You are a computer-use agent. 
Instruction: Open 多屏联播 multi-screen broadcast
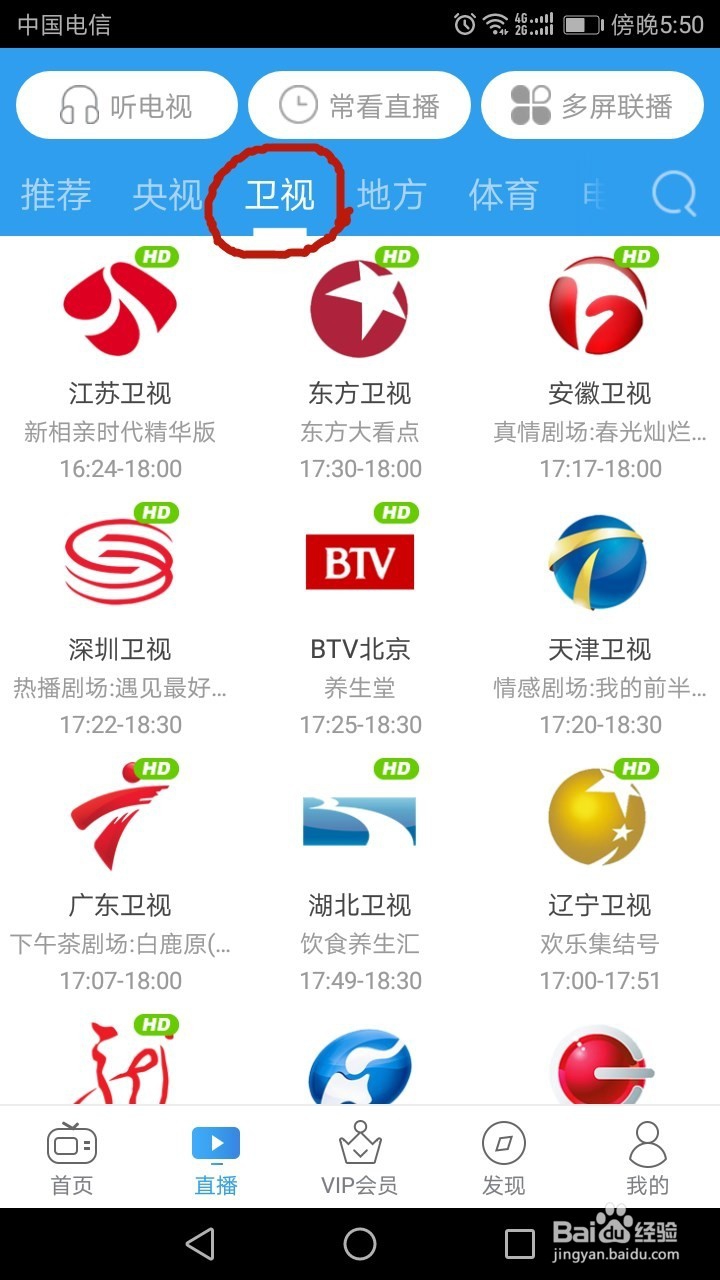click(592, 105)
